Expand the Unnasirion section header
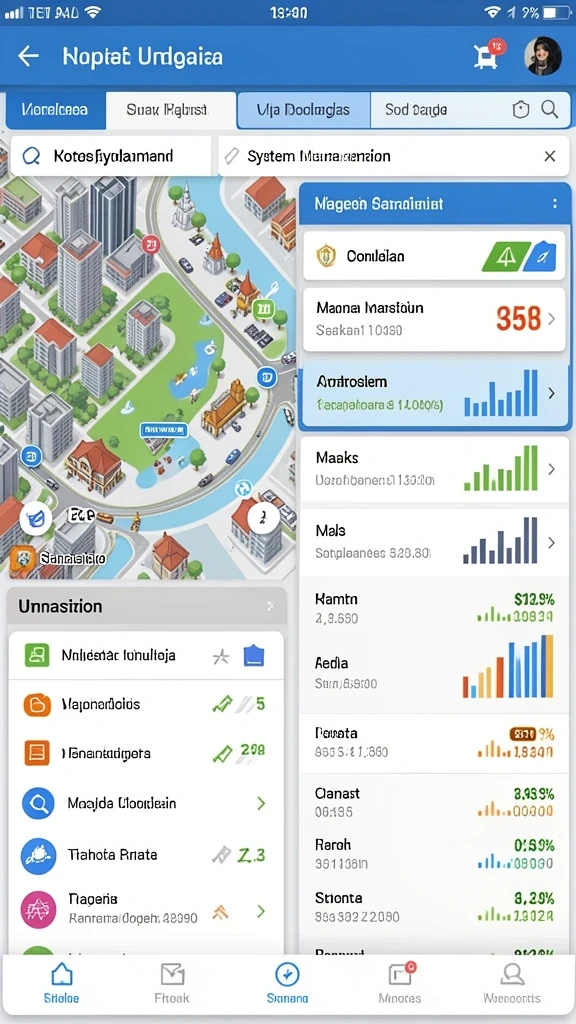576x1024 pixels. [147, 607]
